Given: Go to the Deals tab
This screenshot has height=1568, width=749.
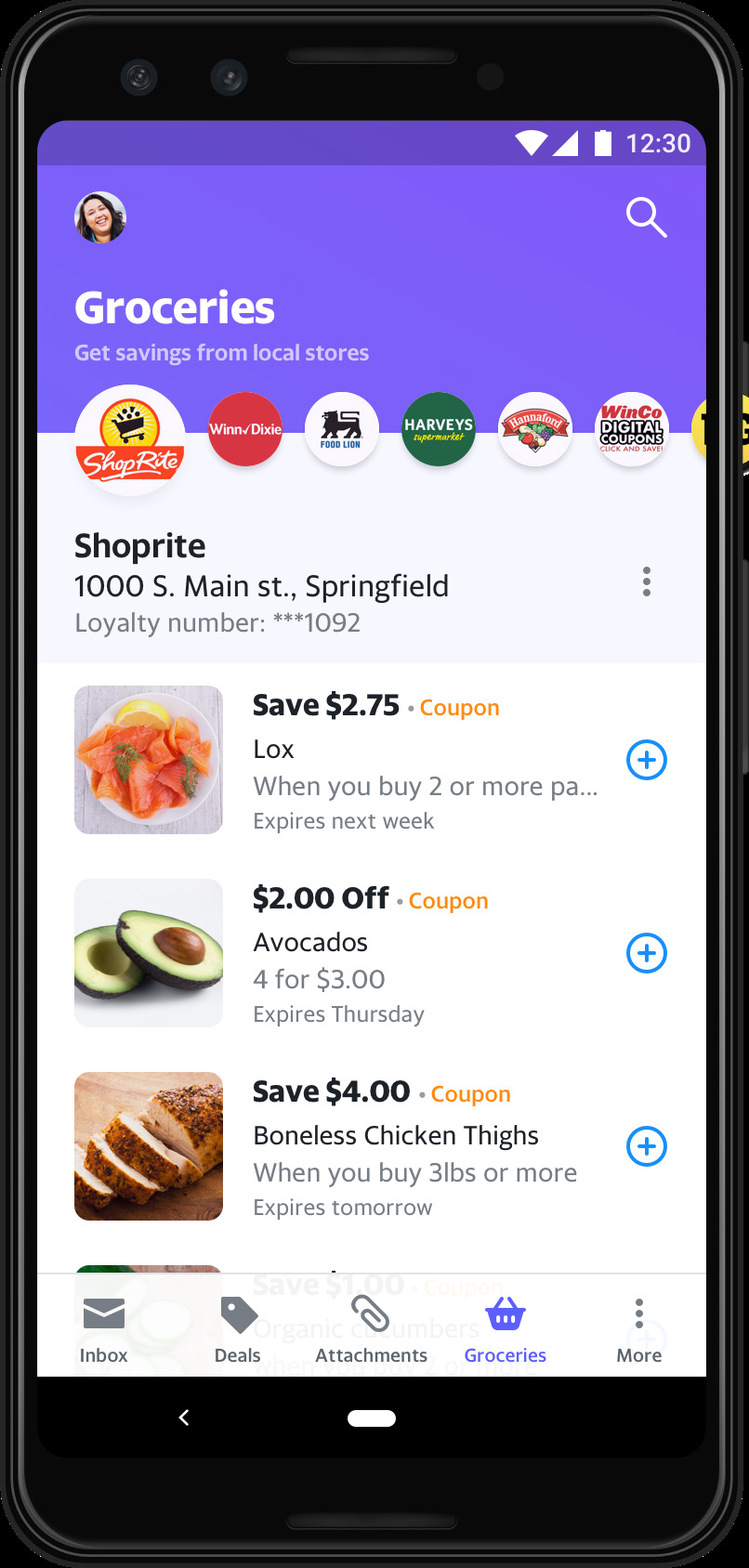Looking at the screenshot, I should click(x=238, y=1330).
